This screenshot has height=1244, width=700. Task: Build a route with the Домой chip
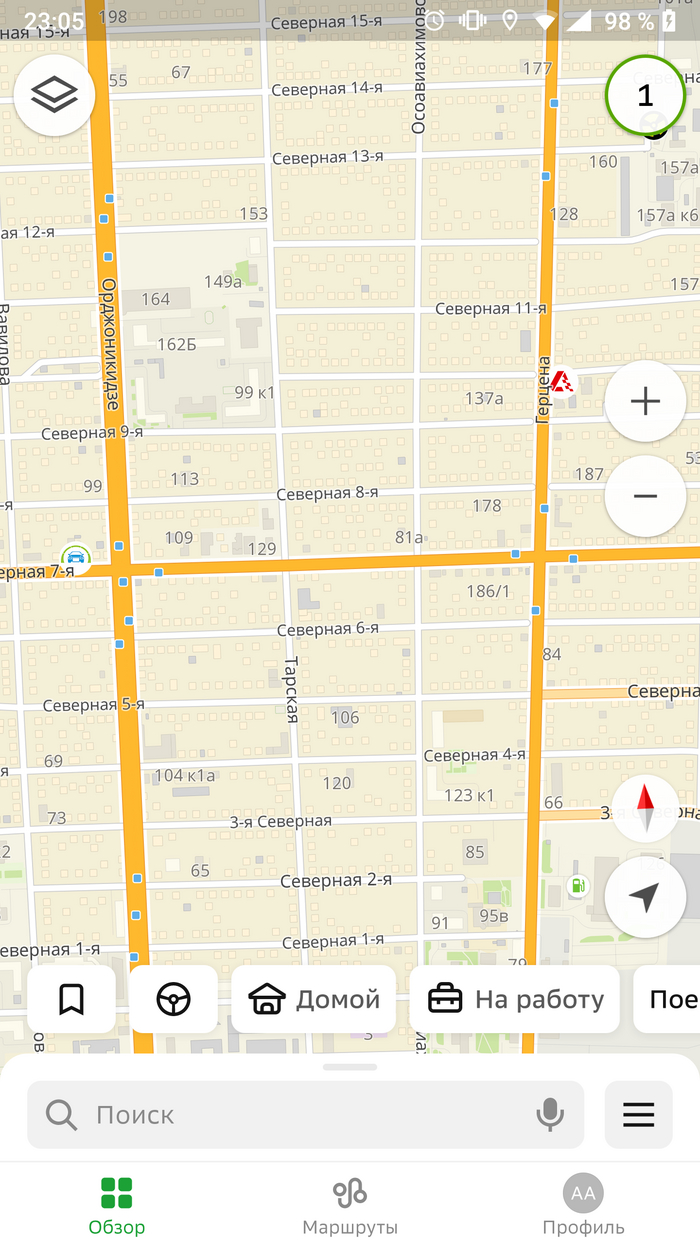(315, 999)
